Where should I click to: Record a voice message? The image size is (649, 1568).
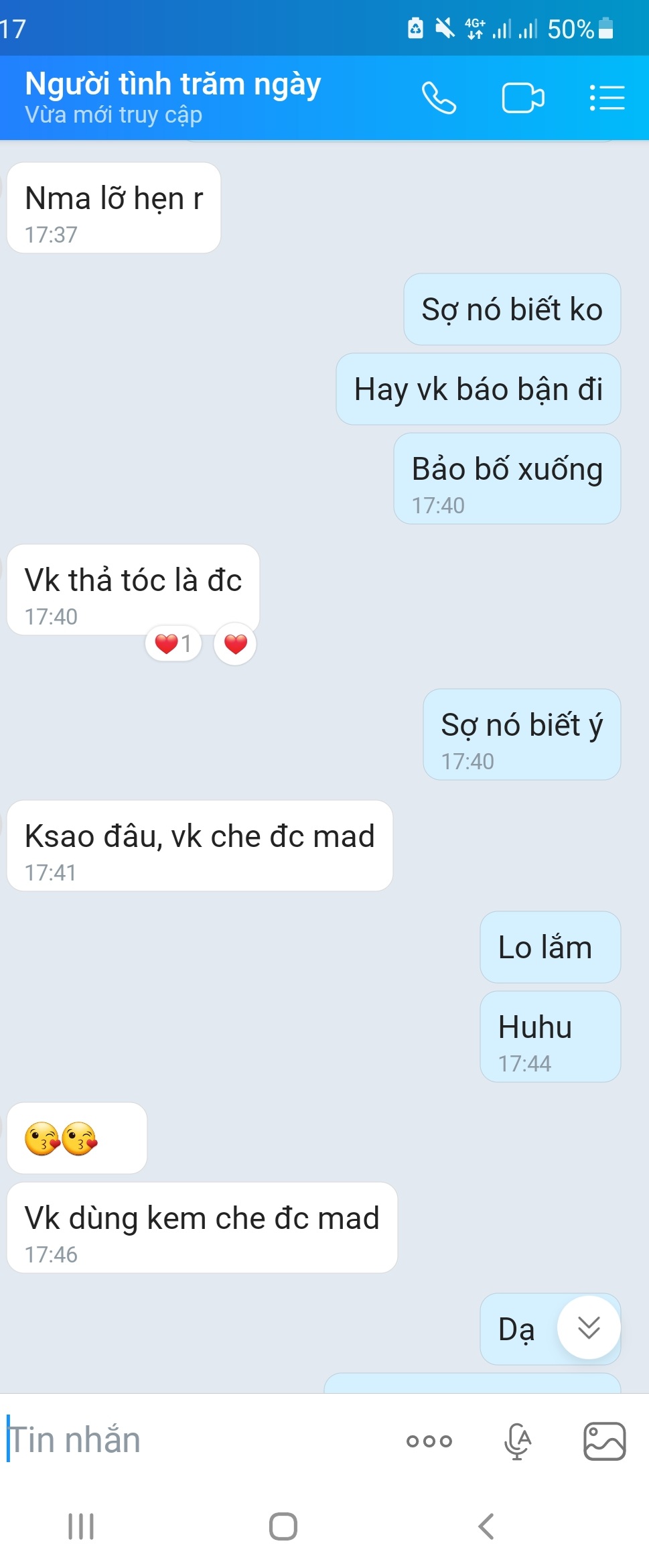tap(517, 1441)
